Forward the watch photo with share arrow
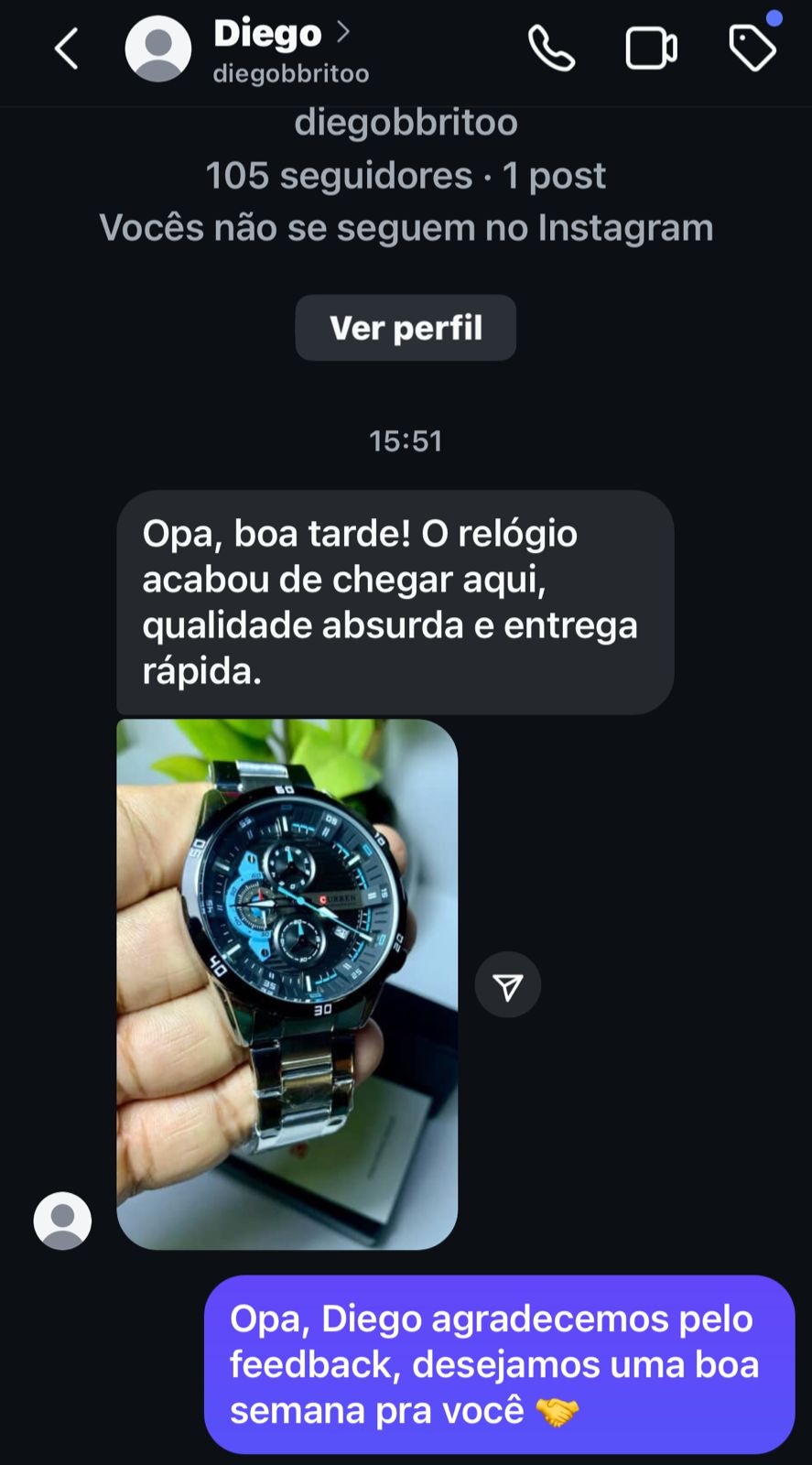This screenshot has width=812, height=1465. (x=508, y=985)
